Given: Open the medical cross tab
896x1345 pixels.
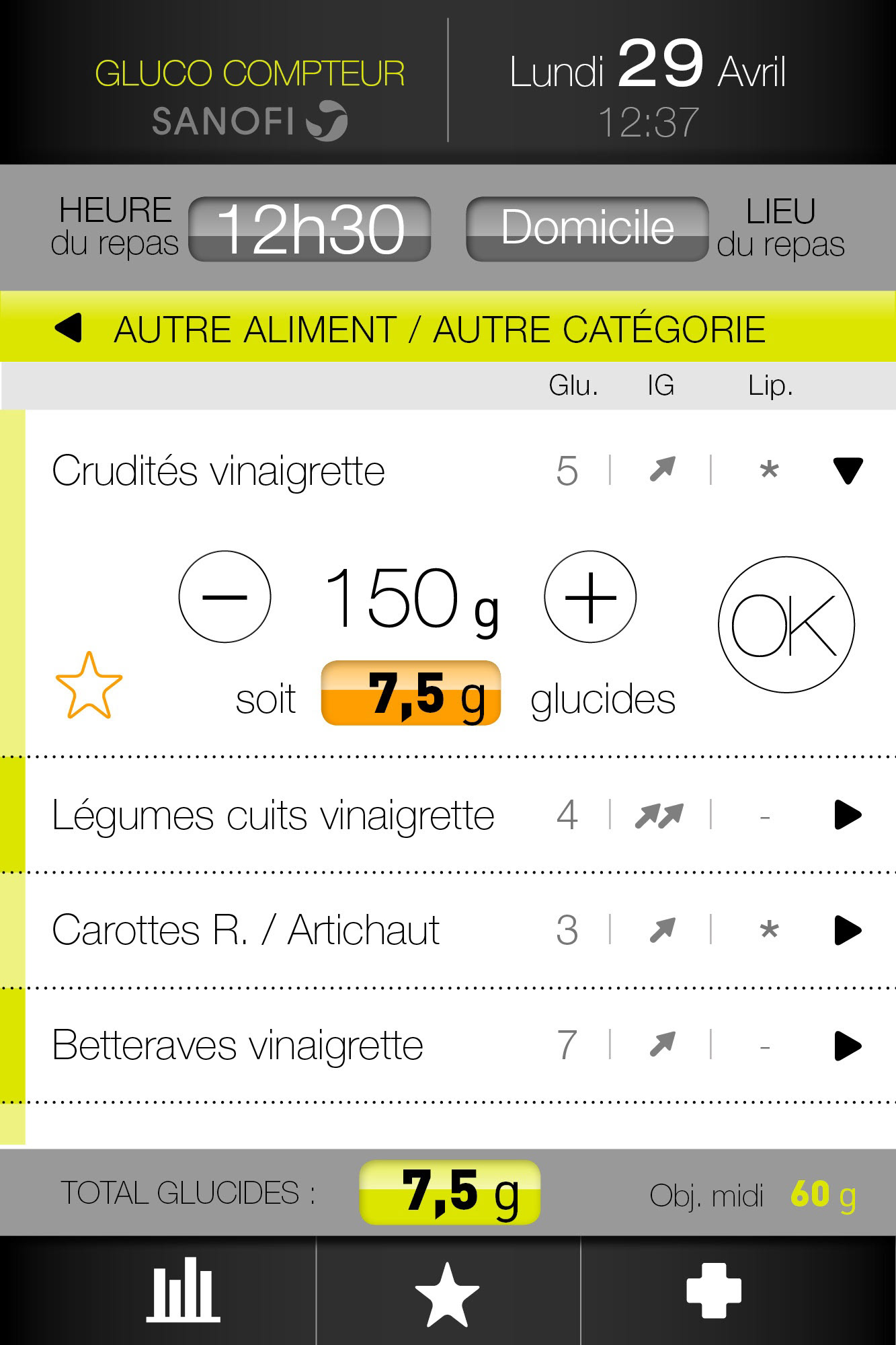Looking at the screenshot, I should (714, 1290).
